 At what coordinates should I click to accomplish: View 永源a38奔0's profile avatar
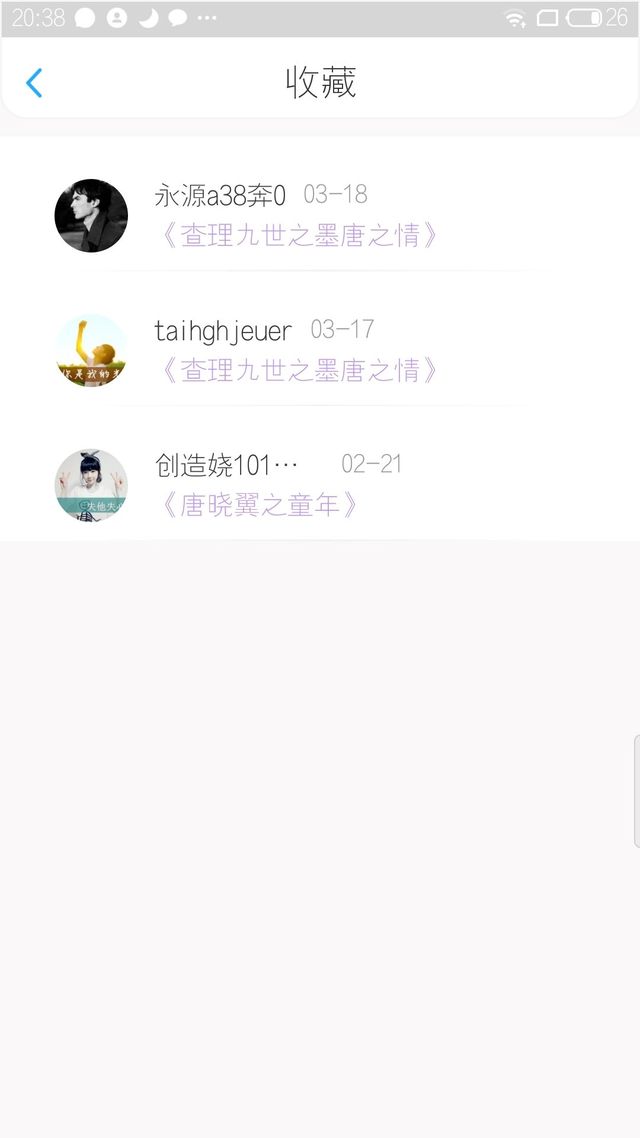click(x=91, y=216)
